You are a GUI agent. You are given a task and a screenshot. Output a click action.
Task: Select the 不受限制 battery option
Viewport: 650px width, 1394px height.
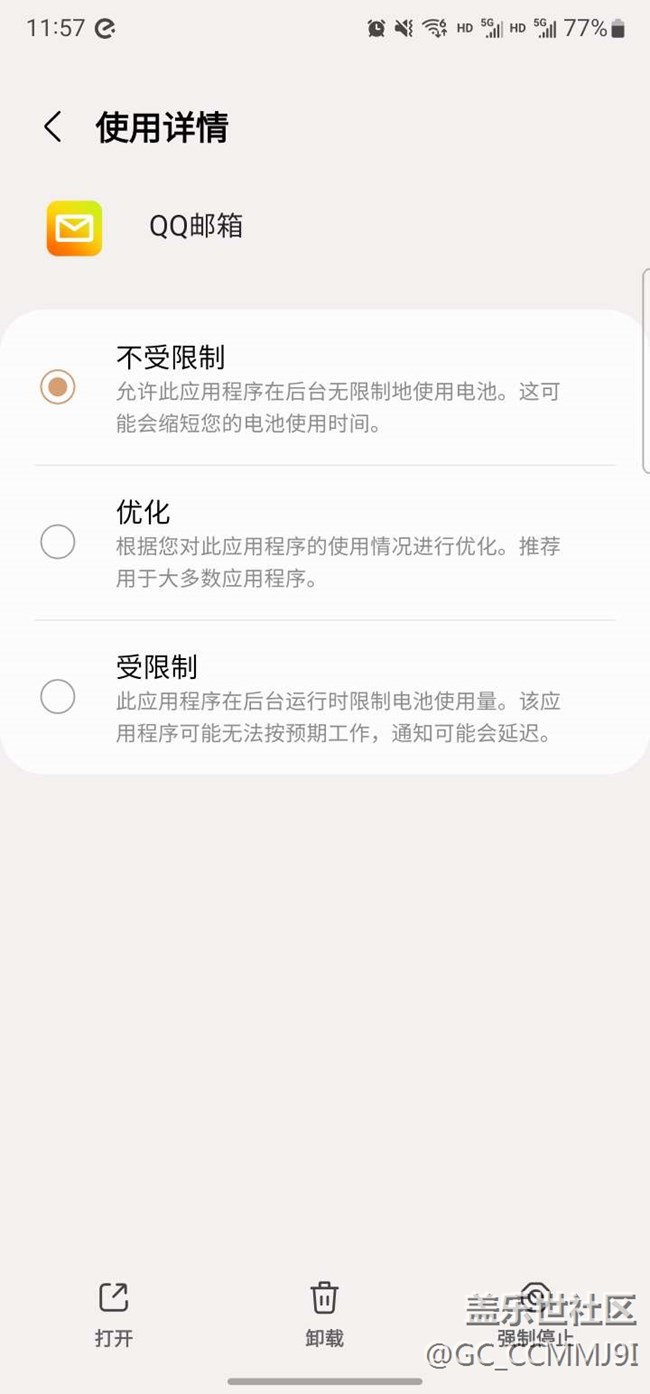(x=58, y=387)
